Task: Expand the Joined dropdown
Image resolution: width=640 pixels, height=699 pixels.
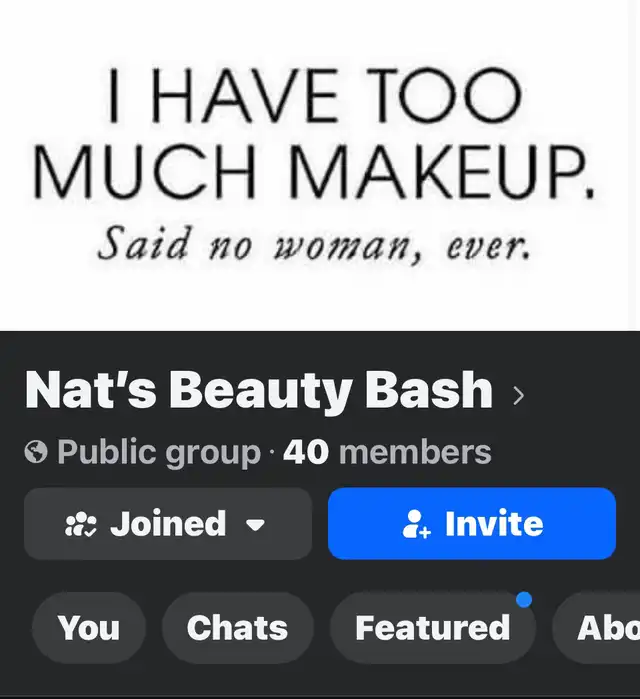Action: [x=168, y=523]
